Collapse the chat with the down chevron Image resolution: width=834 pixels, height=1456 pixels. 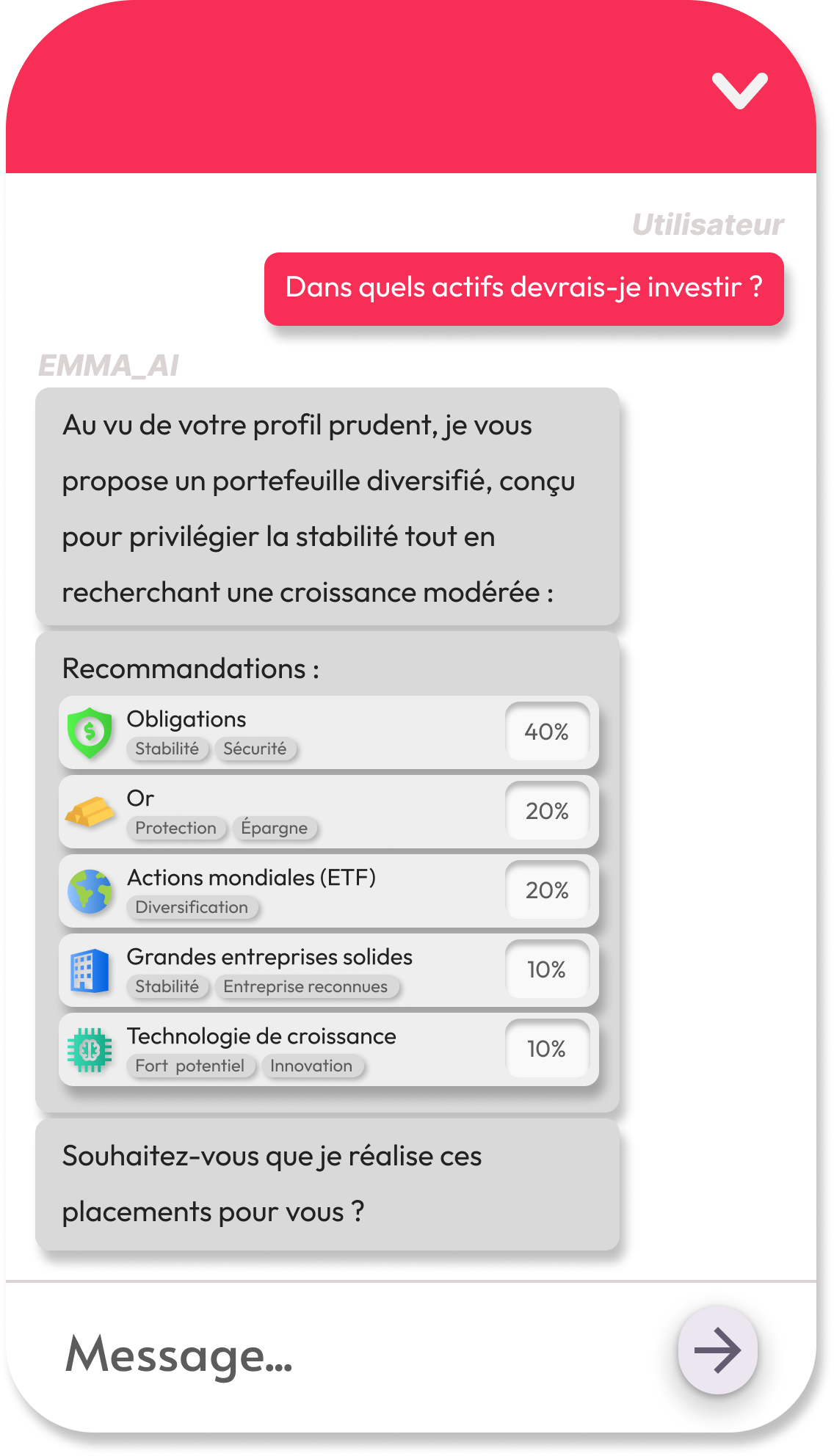click(739, 90)
